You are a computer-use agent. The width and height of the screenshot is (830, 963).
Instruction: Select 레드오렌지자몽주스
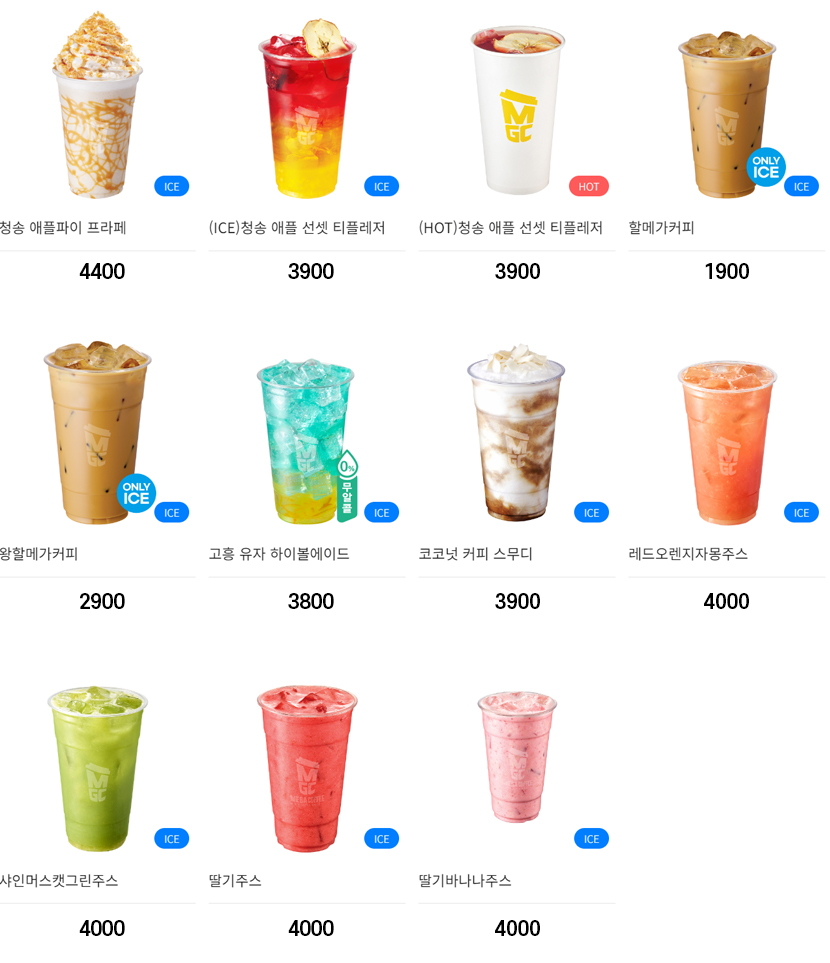[x=727, y=473]
